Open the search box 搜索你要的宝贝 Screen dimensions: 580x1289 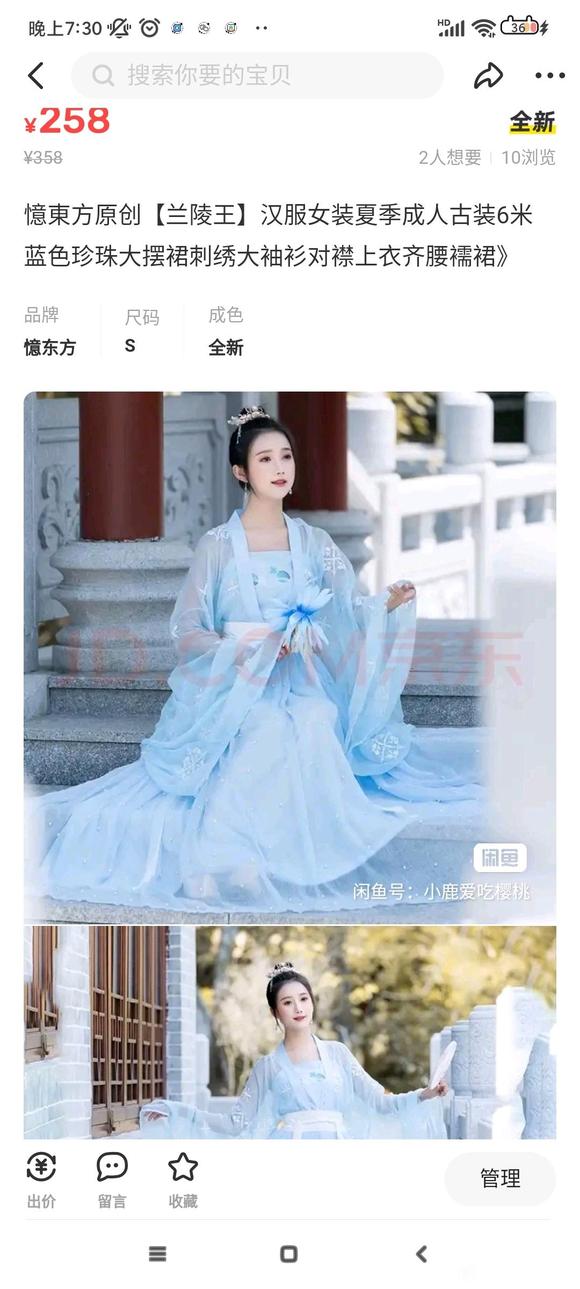point(257,75)
